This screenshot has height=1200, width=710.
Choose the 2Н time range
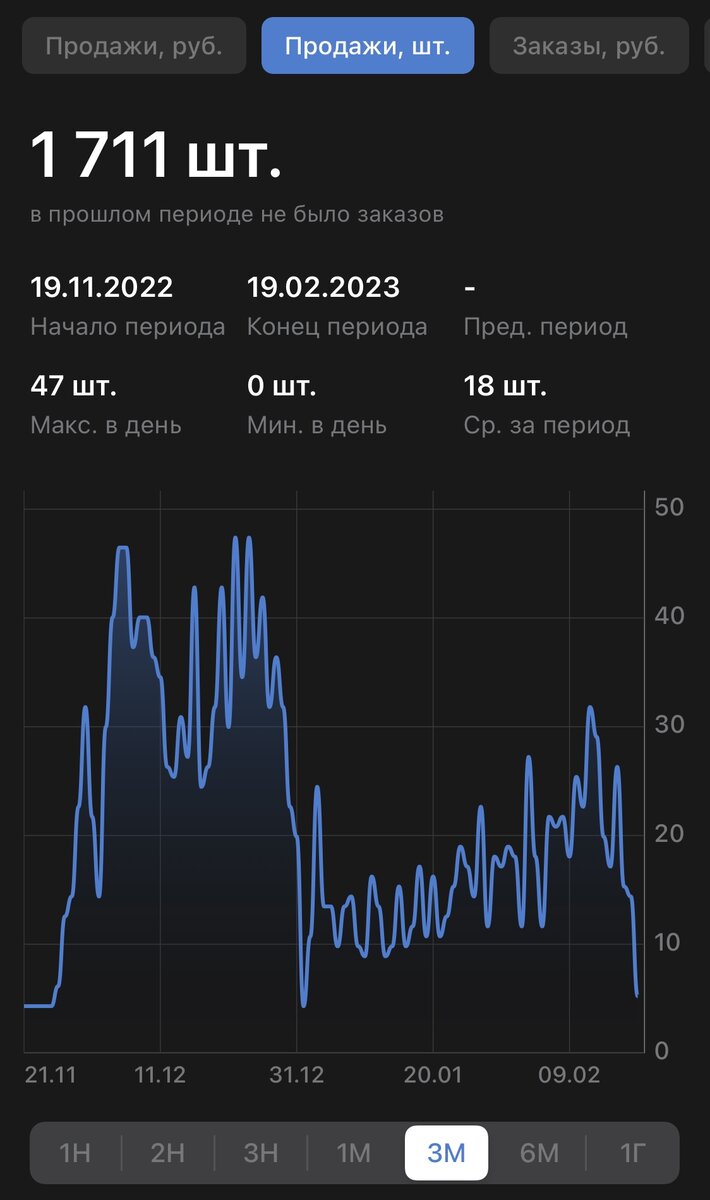coord(168,1153)
